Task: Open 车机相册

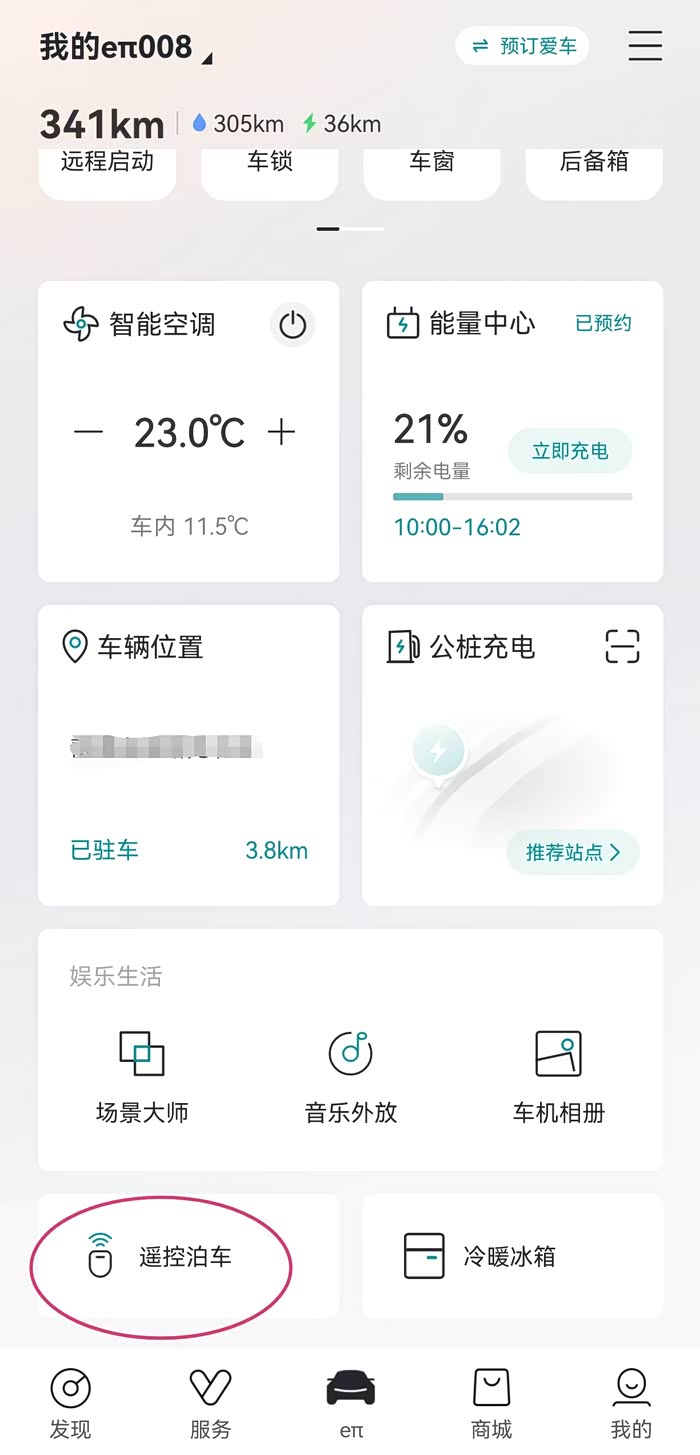Action: click(x=558, y=1076)
